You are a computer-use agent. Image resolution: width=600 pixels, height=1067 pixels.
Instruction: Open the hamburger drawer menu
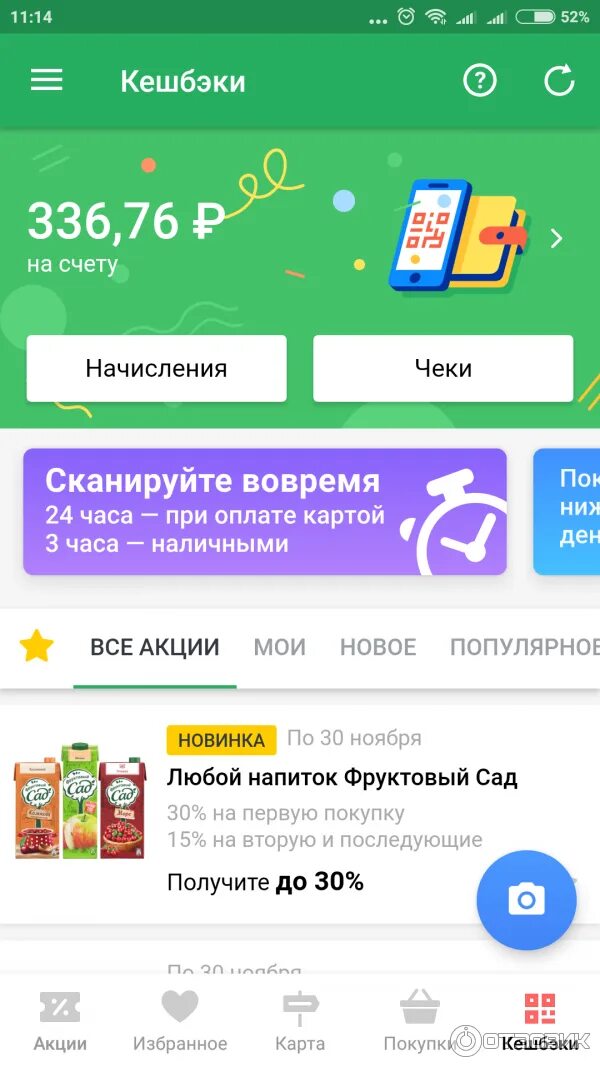[x=46, y=81]
